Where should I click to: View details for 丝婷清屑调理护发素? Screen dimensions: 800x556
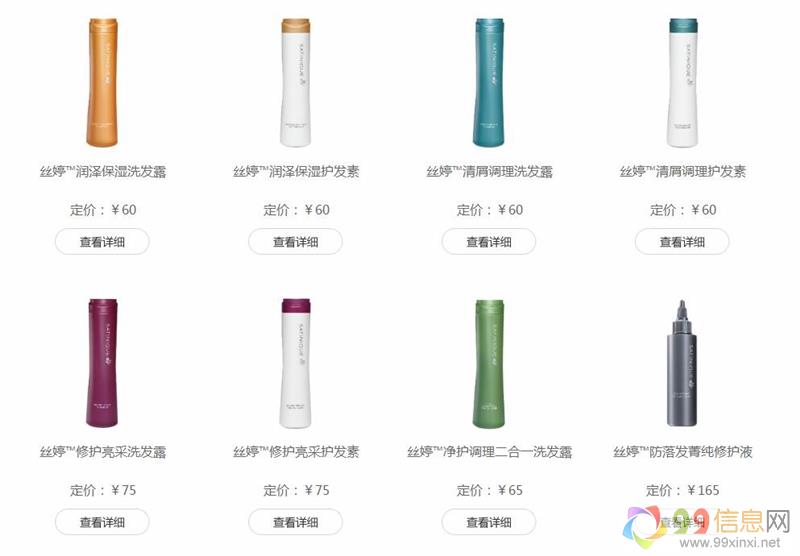coord(682,242)
